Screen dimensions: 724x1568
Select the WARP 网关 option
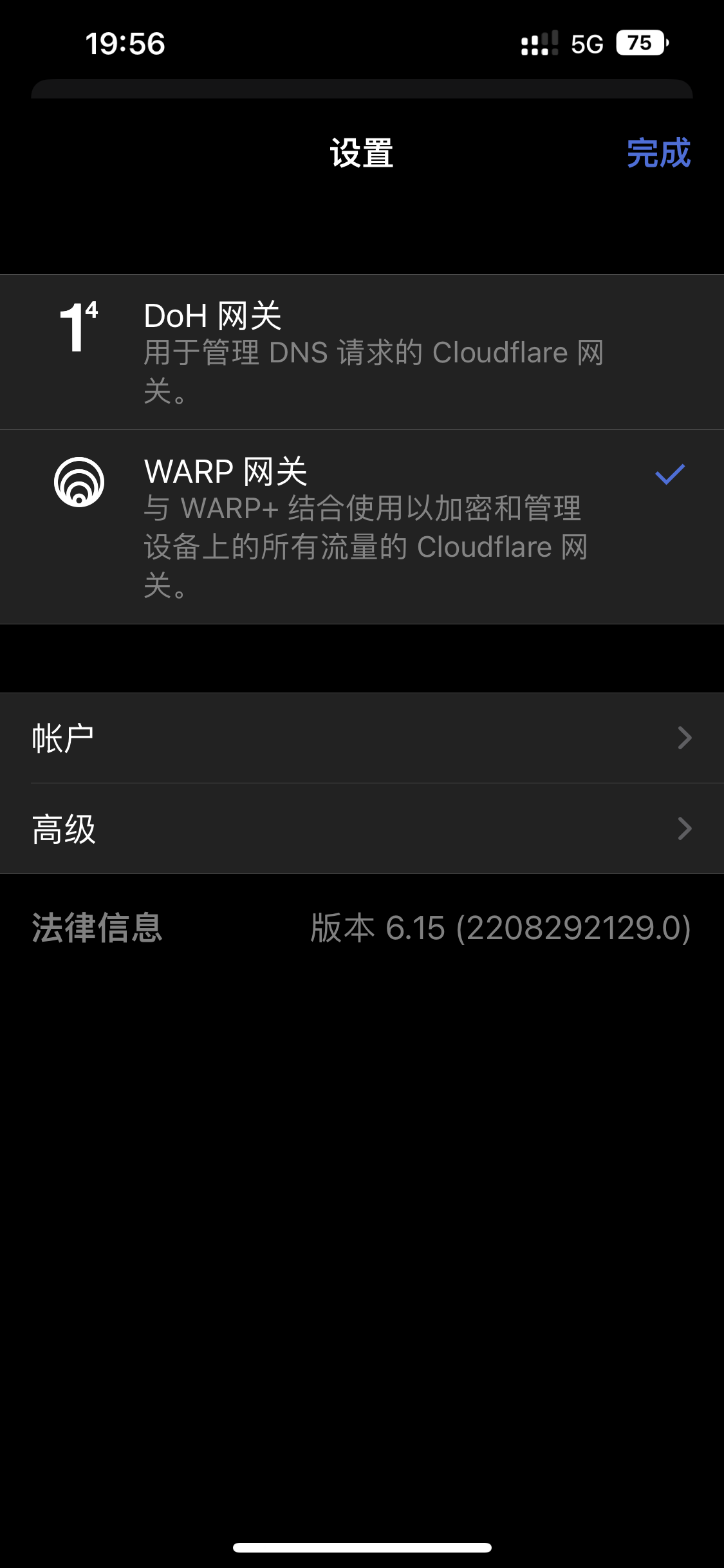[362, 527]
